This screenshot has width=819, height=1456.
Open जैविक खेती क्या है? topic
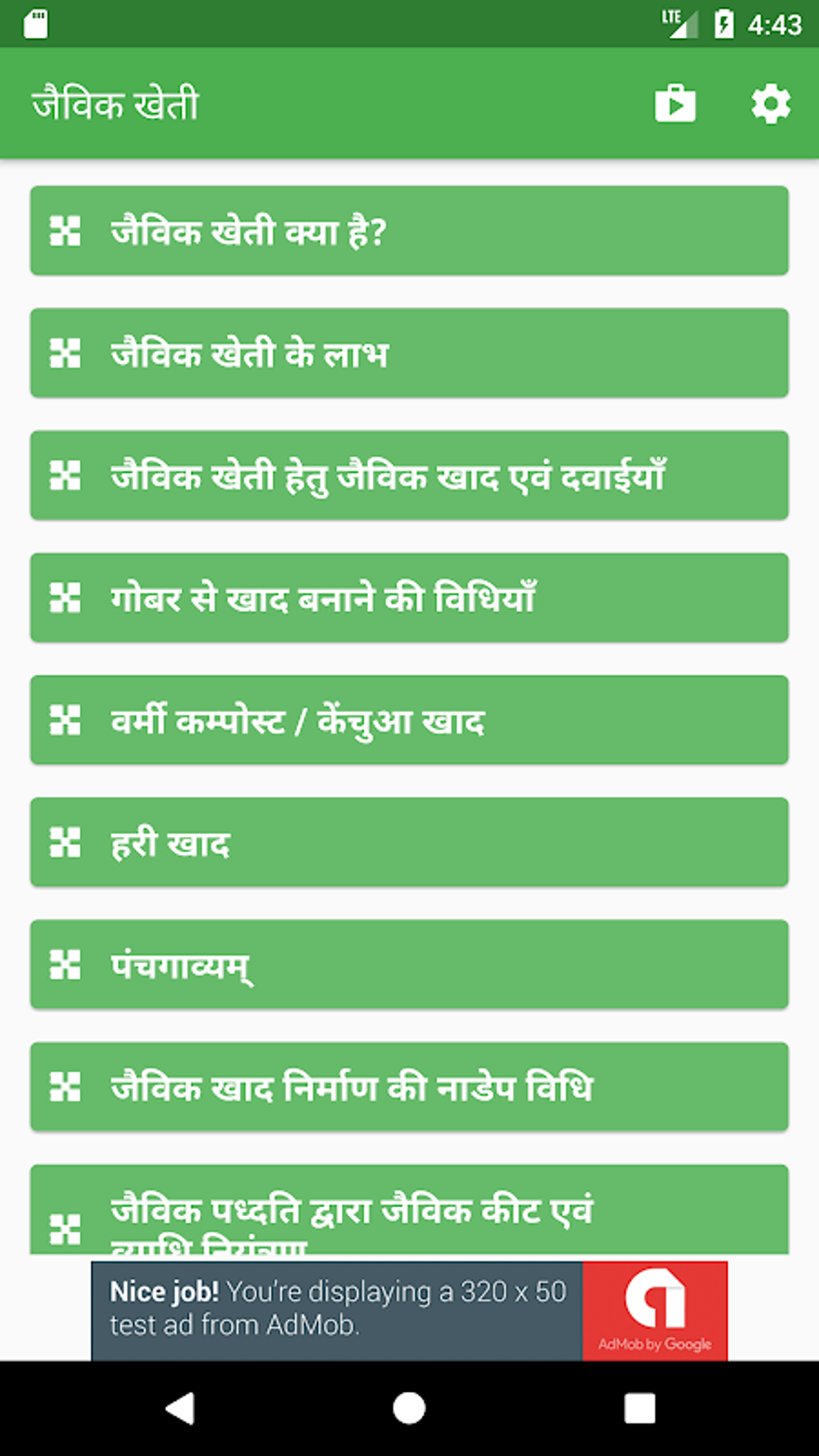point(409,230)
